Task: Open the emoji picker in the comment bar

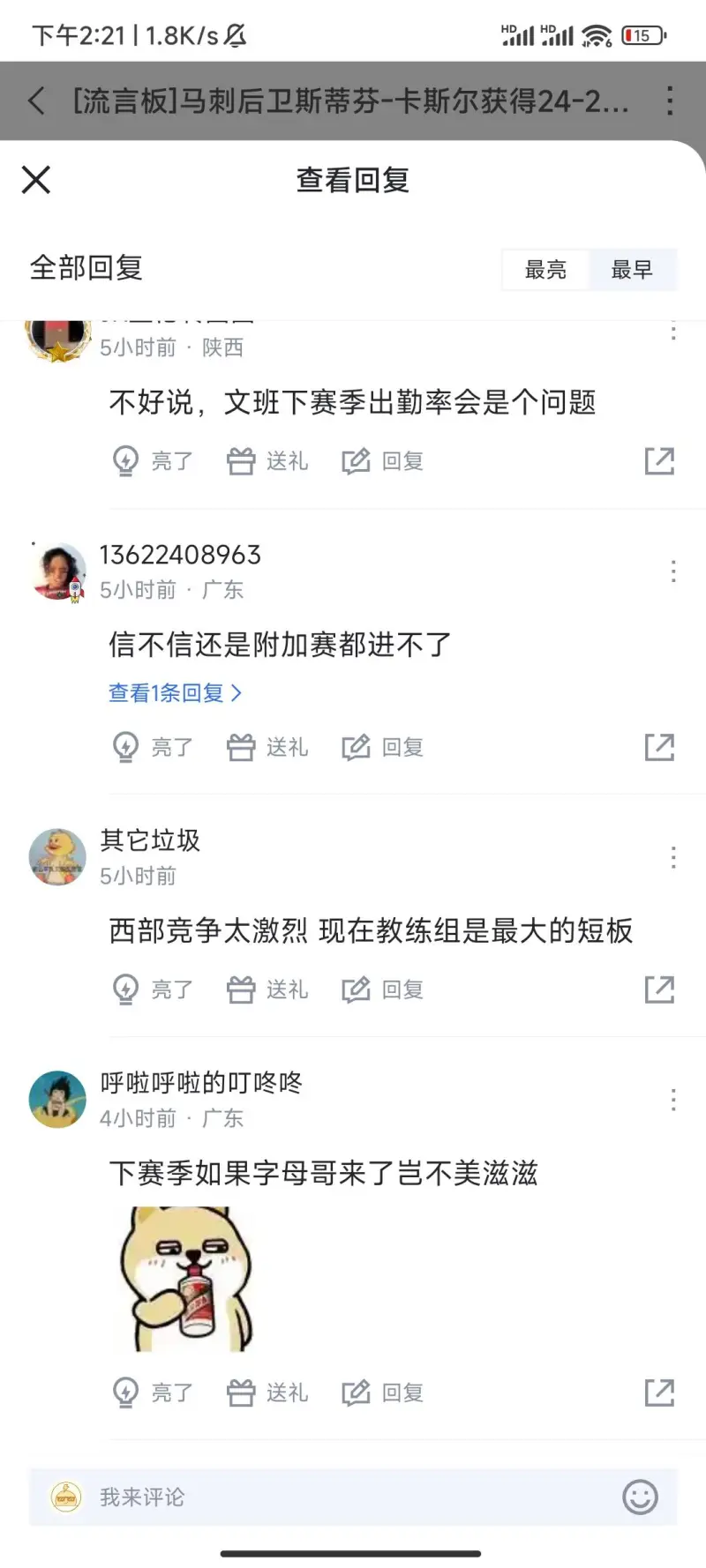Action: tap(640, 1497)
